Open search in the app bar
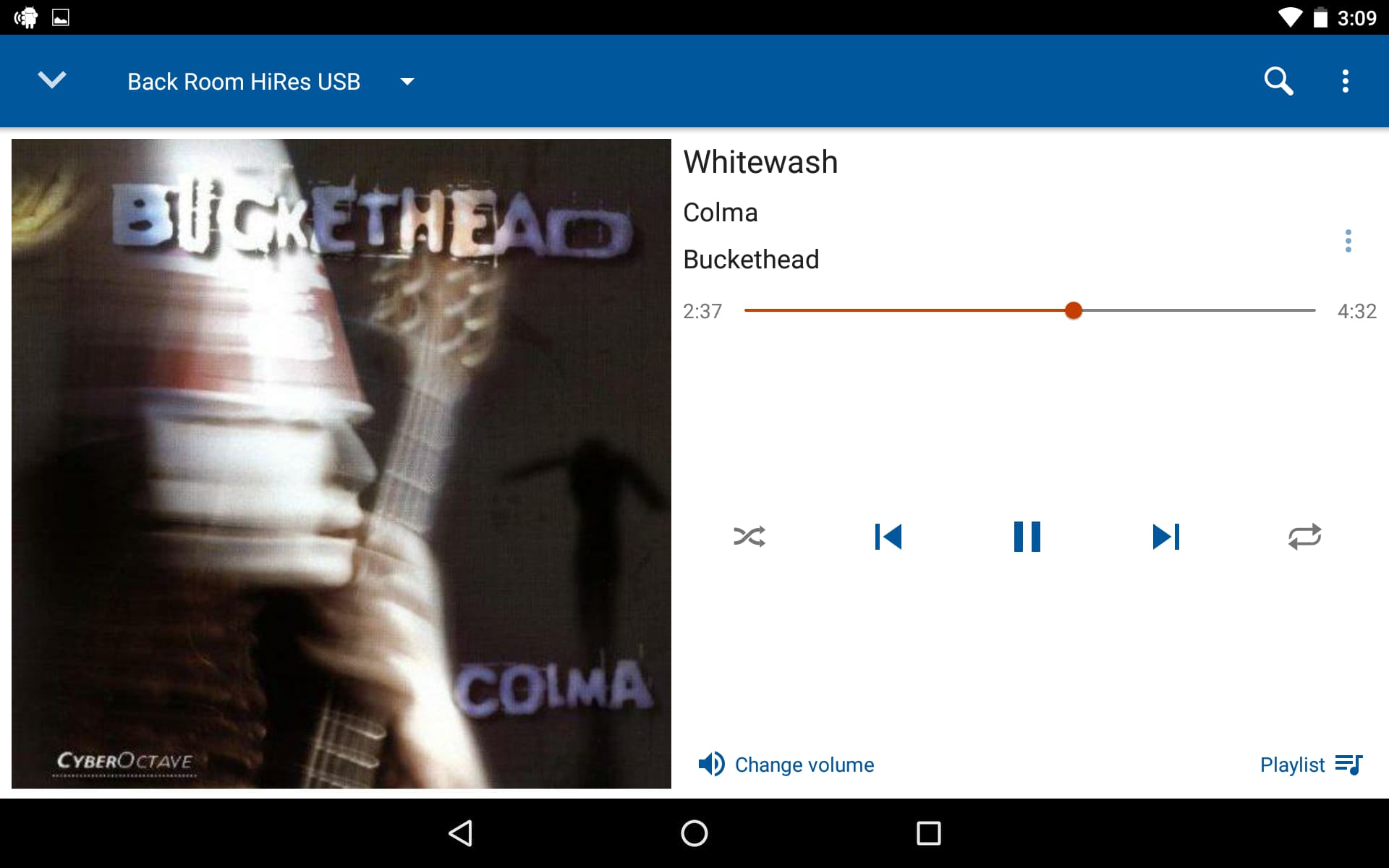The width and height of the screenshot is (1389, 868). [x=1278, y=81]
